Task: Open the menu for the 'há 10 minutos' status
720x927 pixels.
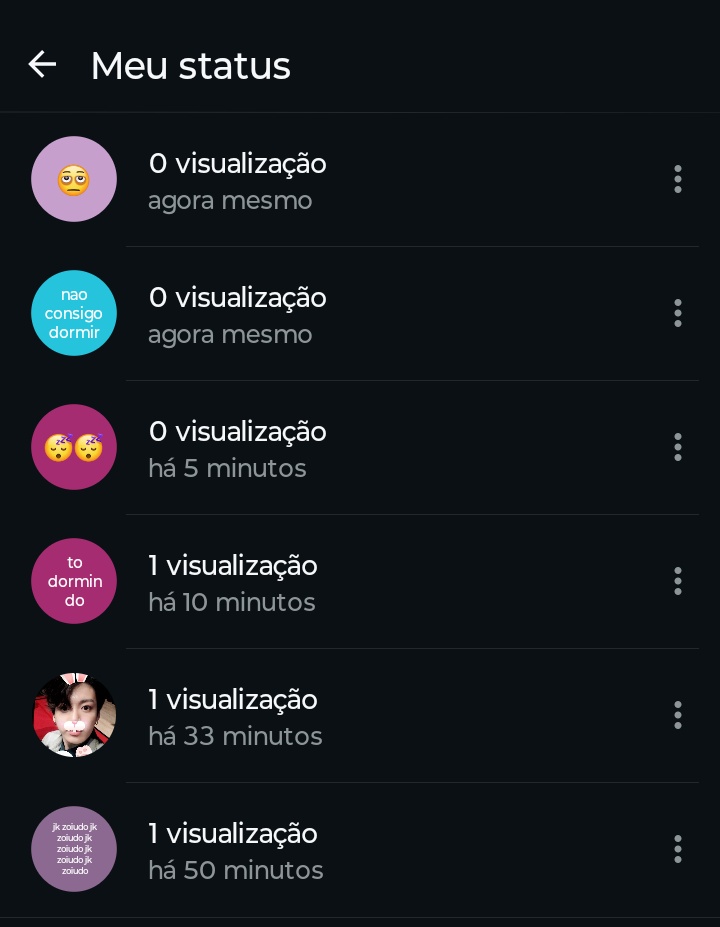Action: (x=678, y=582)
